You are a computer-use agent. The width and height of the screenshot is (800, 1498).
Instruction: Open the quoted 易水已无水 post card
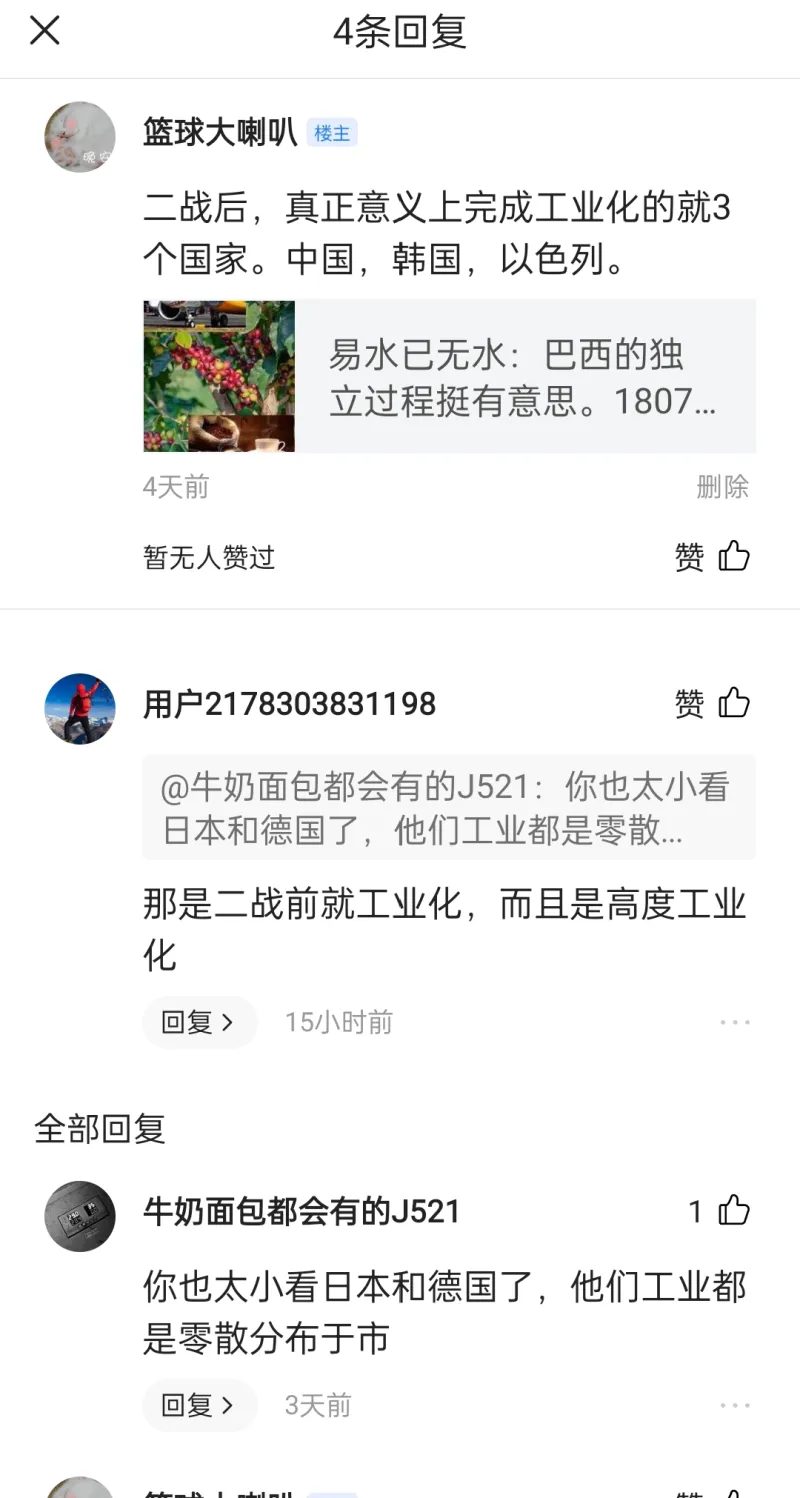pyautogui.click(x=449, y=376)
